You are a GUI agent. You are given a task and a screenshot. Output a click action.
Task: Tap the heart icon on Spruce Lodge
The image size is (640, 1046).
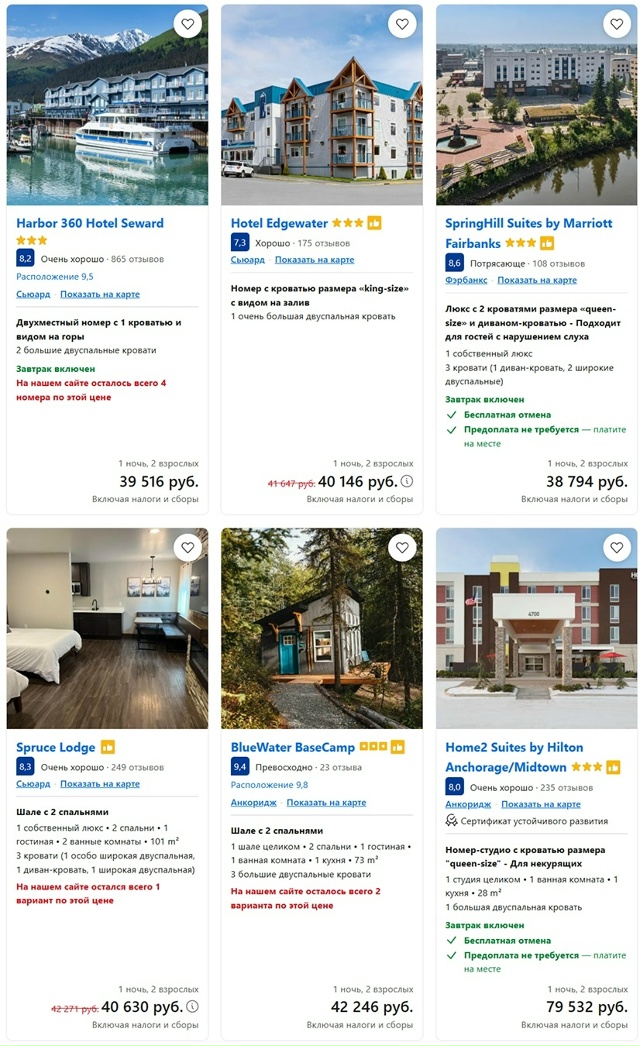[187, 547]
